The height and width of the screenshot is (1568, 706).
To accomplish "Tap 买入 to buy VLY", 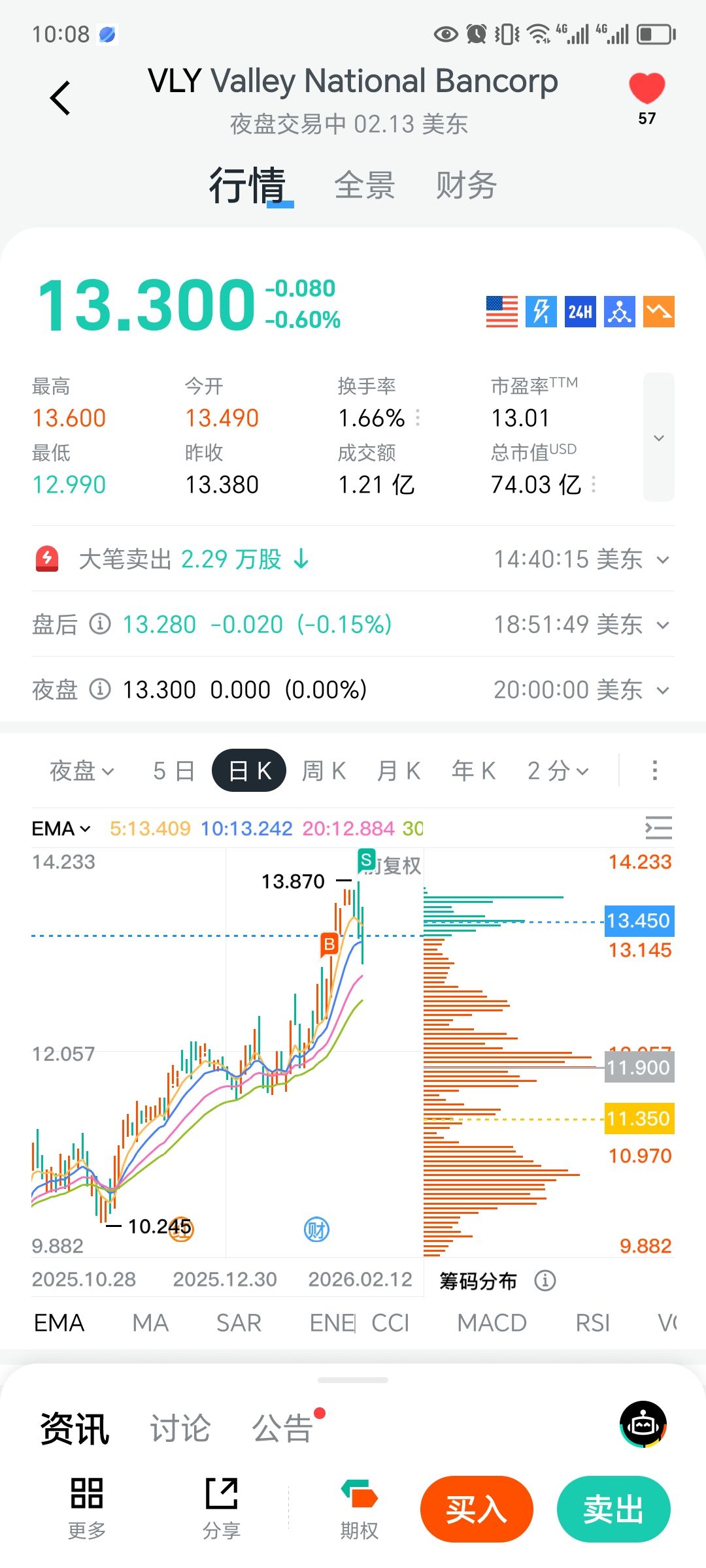I will coord(477,1509).
